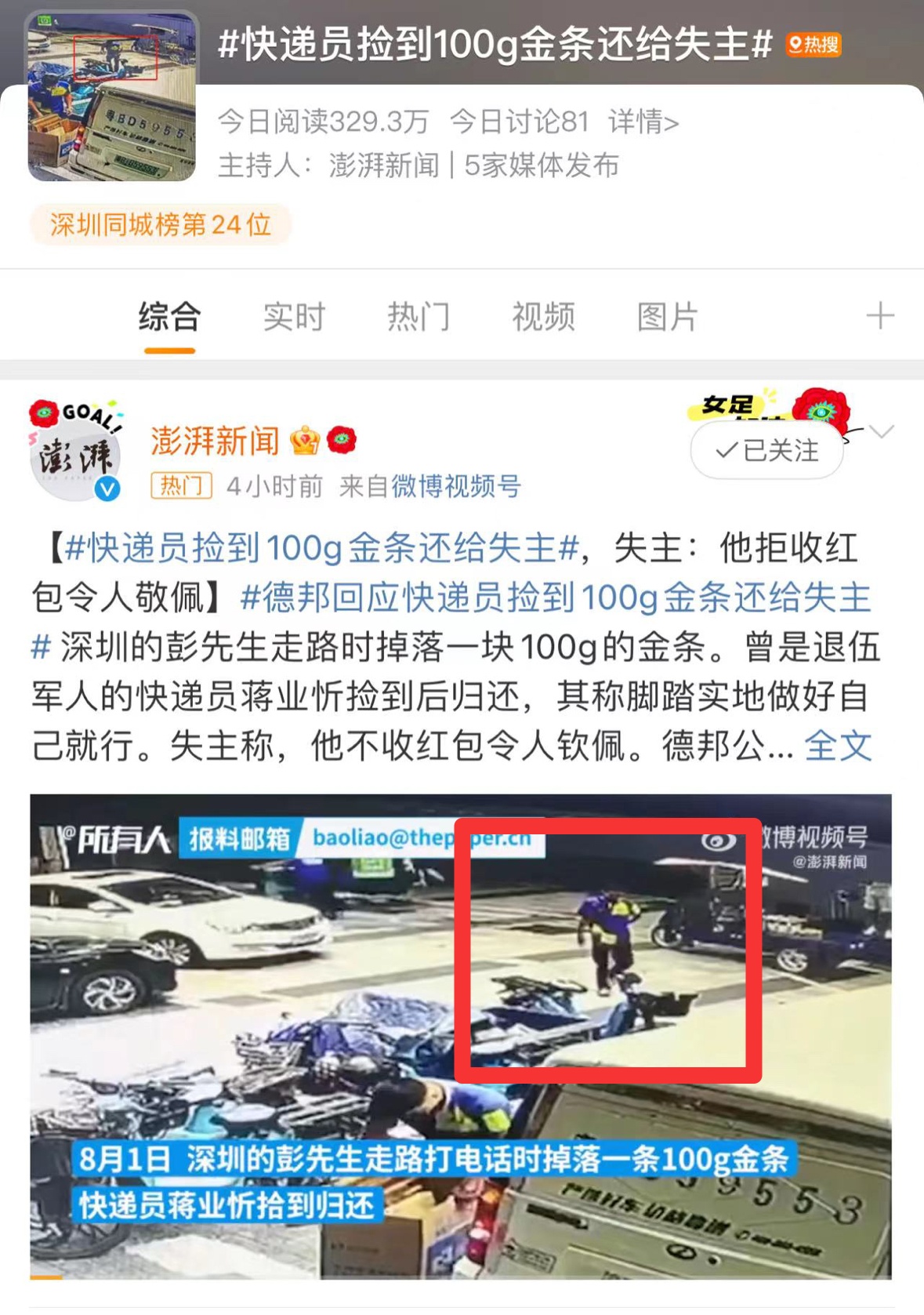Switch to the 实时 tab

click(x=294, y=317)
